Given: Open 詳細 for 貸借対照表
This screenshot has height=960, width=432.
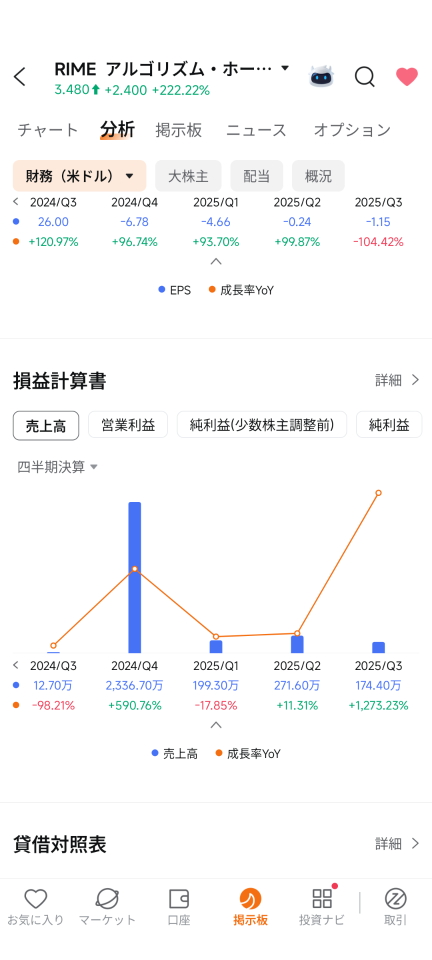Looking at the screenshot, I should coord(398,844).
